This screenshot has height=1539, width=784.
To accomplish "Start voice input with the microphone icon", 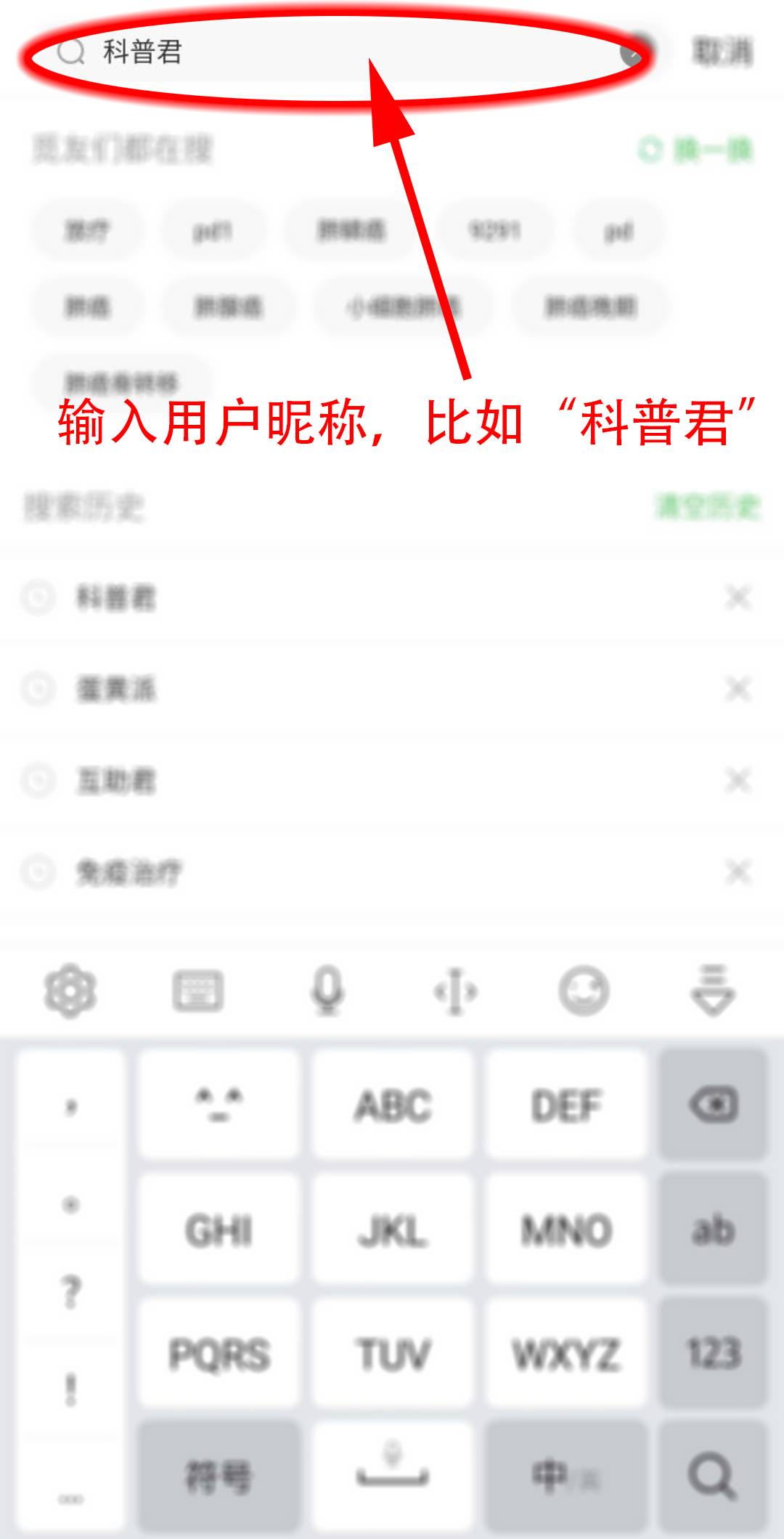I will (x=327, y=991).
